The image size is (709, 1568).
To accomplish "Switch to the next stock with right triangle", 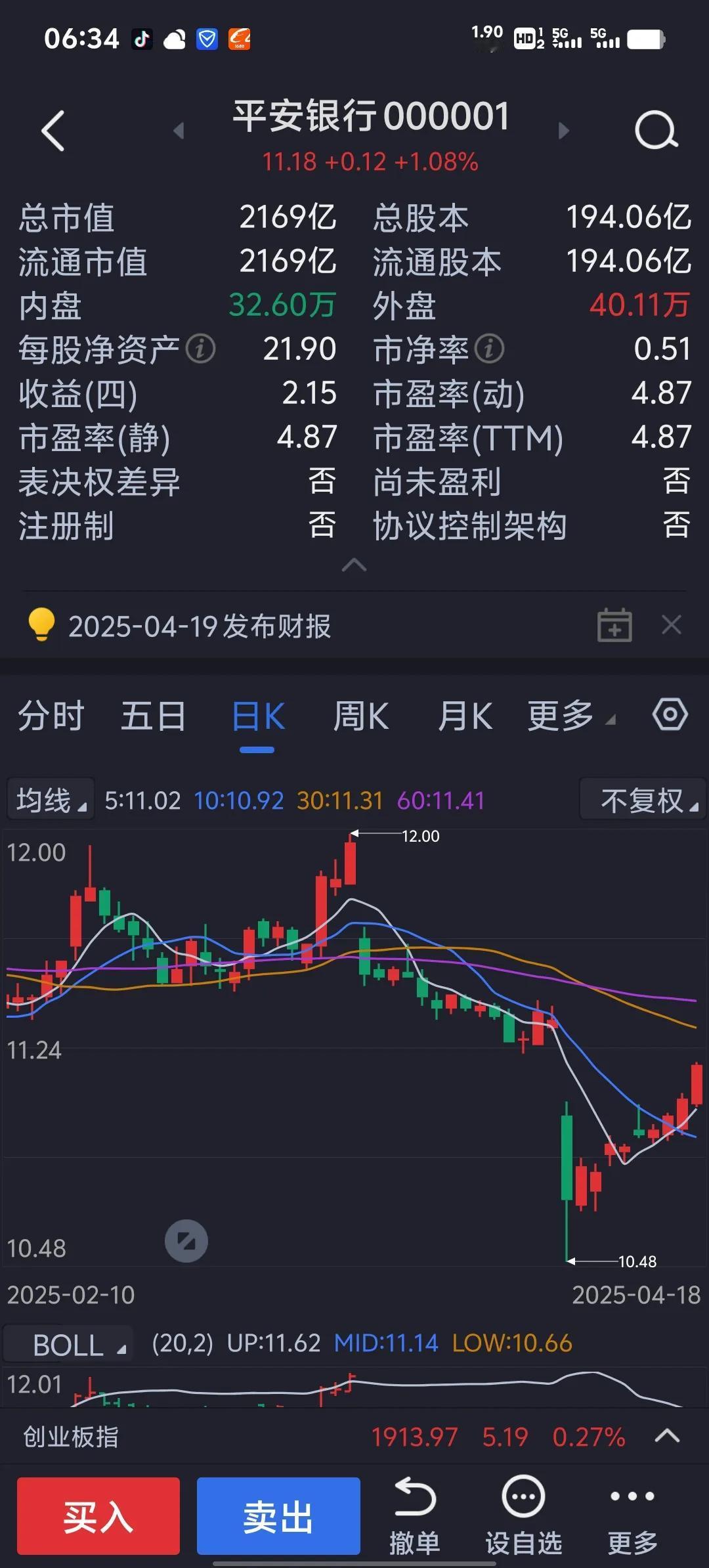I will 563,131.
